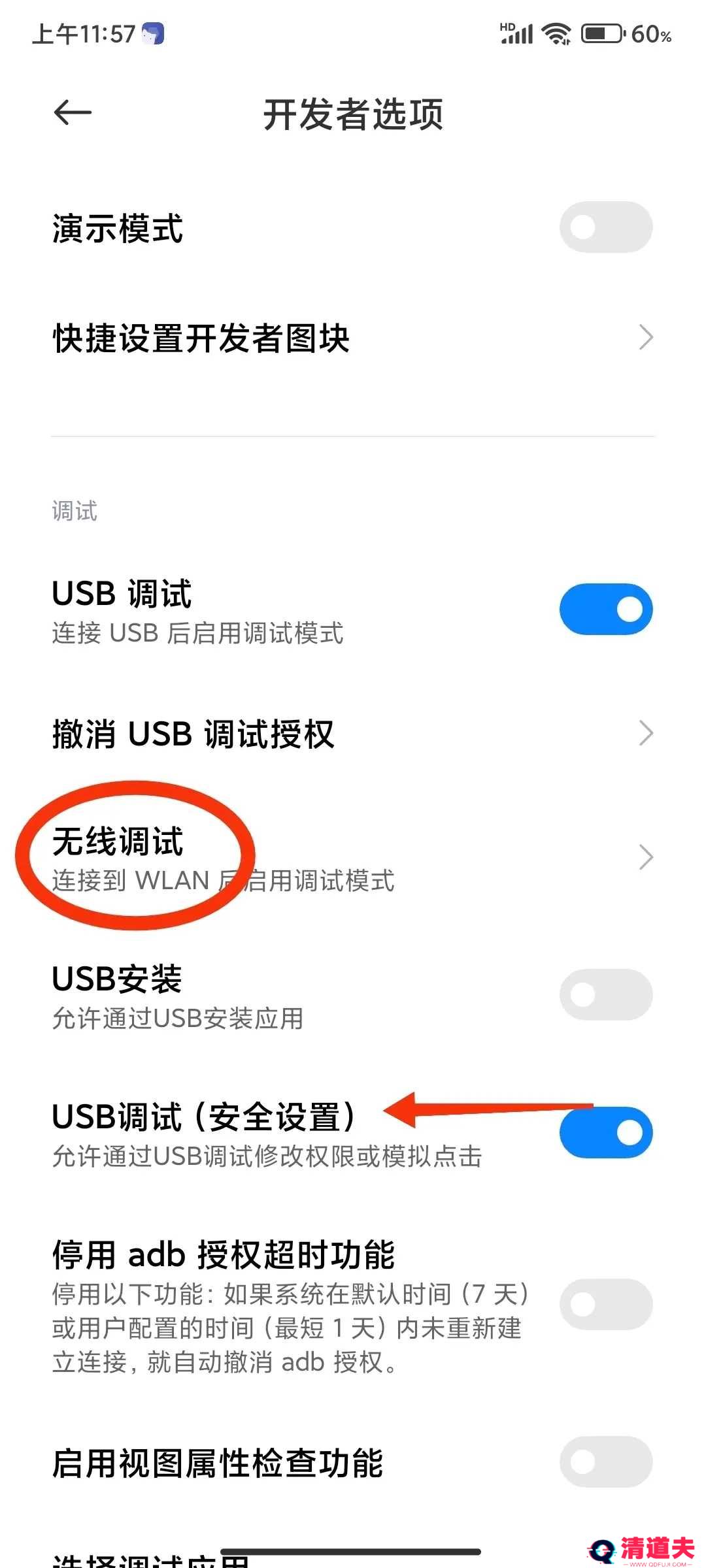Enable the 演示模式 switch
Viewport: 706px width, 1568px height.
click(x=605, y=227)
